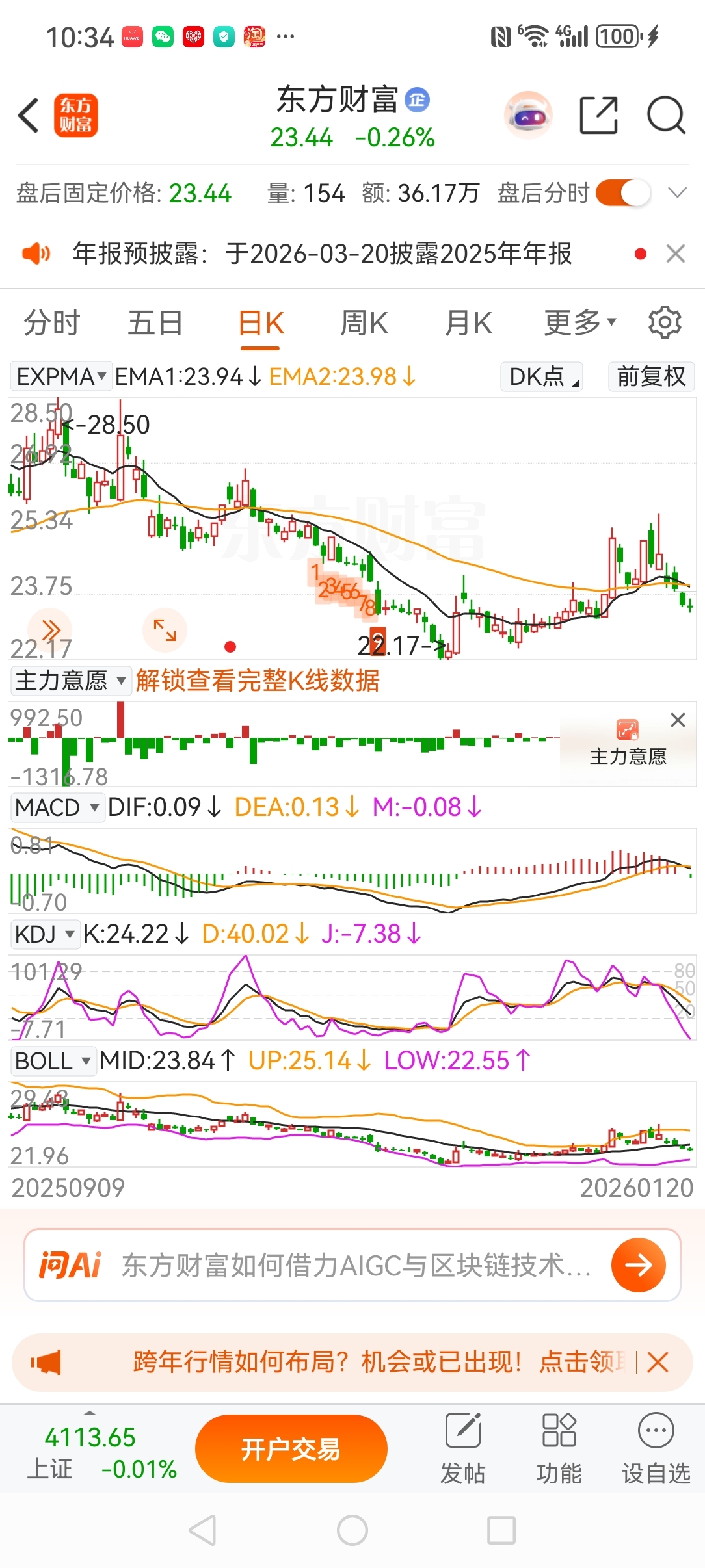
Task: Change the EXPMA indicator dropdown
Action: click(x=61, y=376)
